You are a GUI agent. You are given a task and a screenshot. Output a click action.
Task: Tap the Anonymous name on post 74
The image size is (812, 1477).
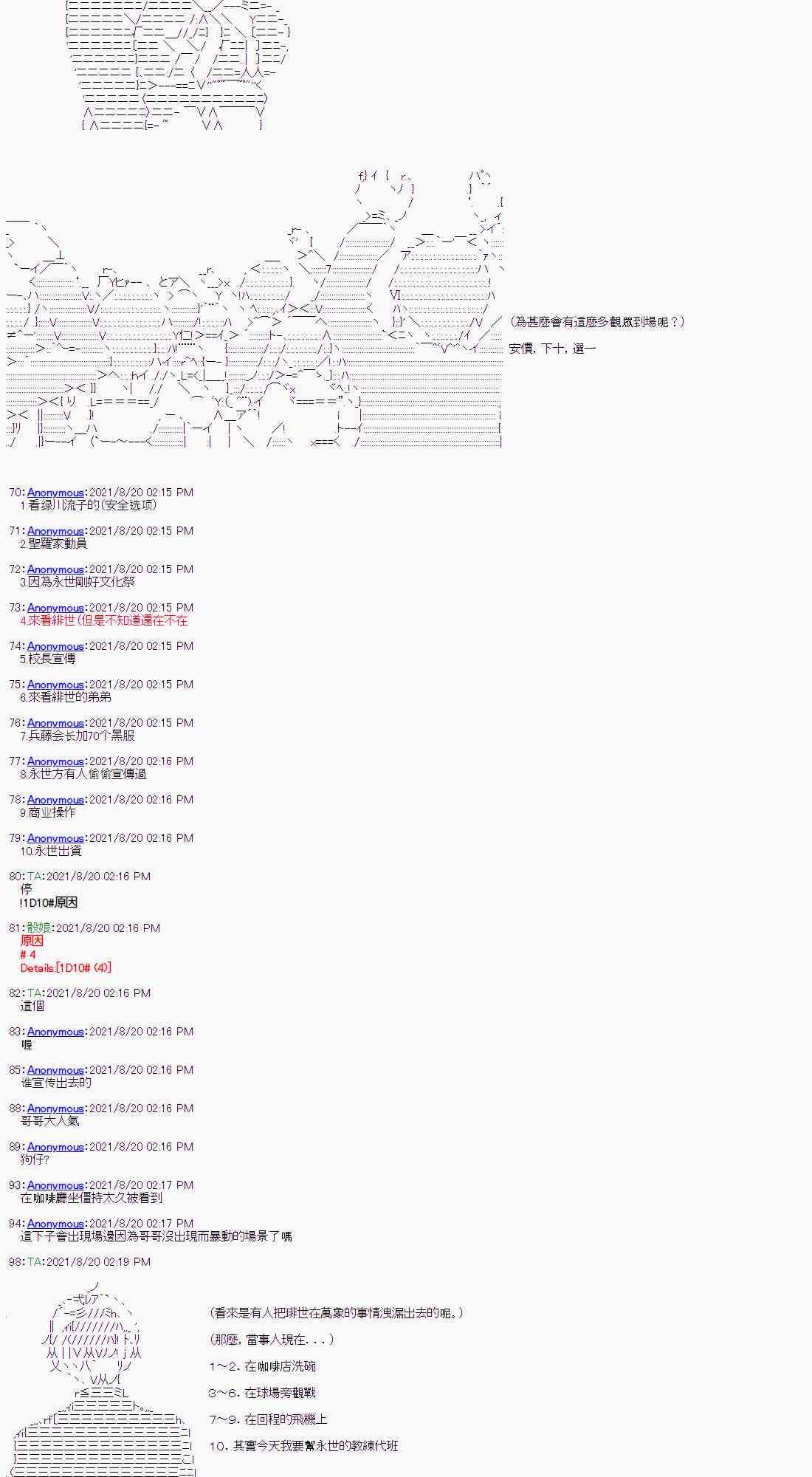pyautogui.click(x=55, y=646)
